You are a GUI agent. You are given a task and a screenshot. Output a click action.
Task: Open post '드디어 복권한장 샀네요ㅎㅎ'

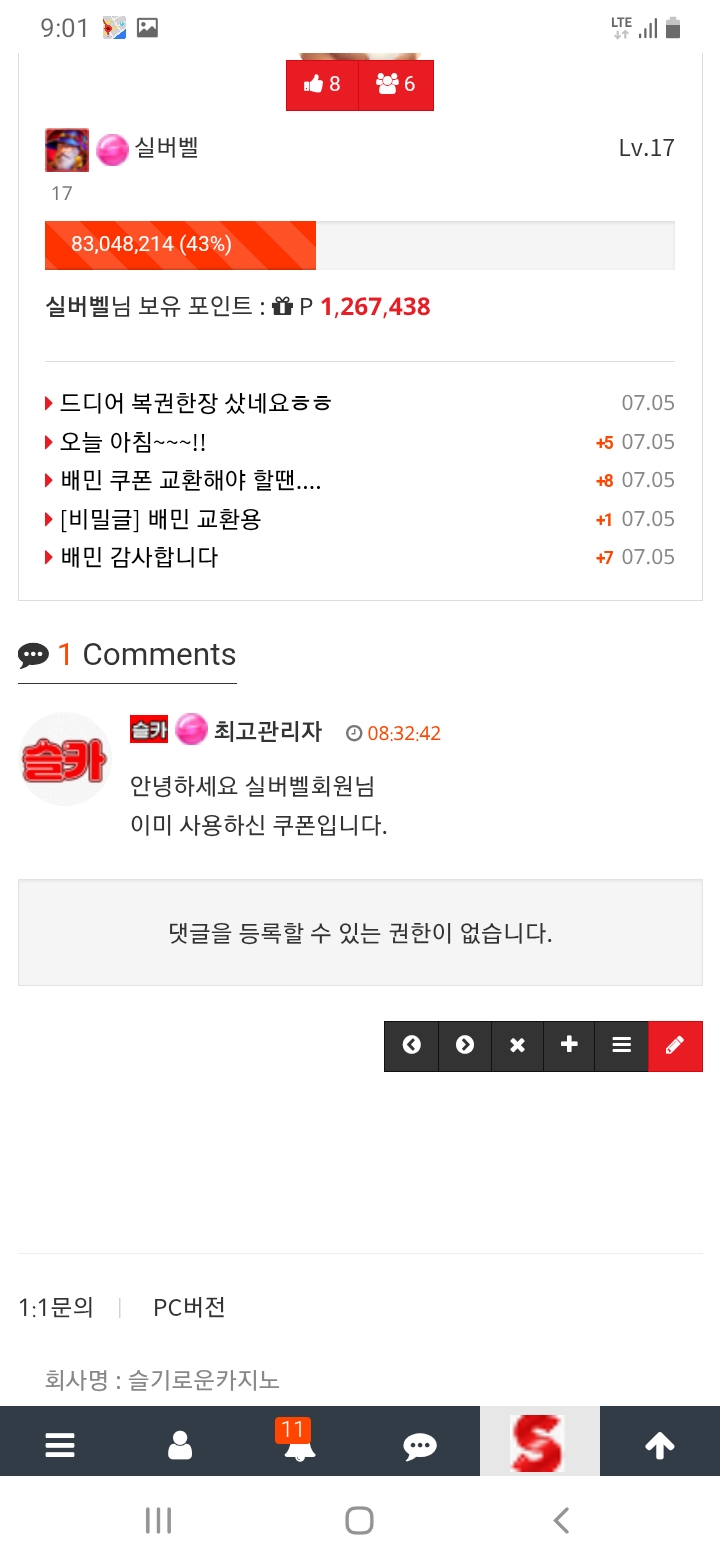(196, 403)
